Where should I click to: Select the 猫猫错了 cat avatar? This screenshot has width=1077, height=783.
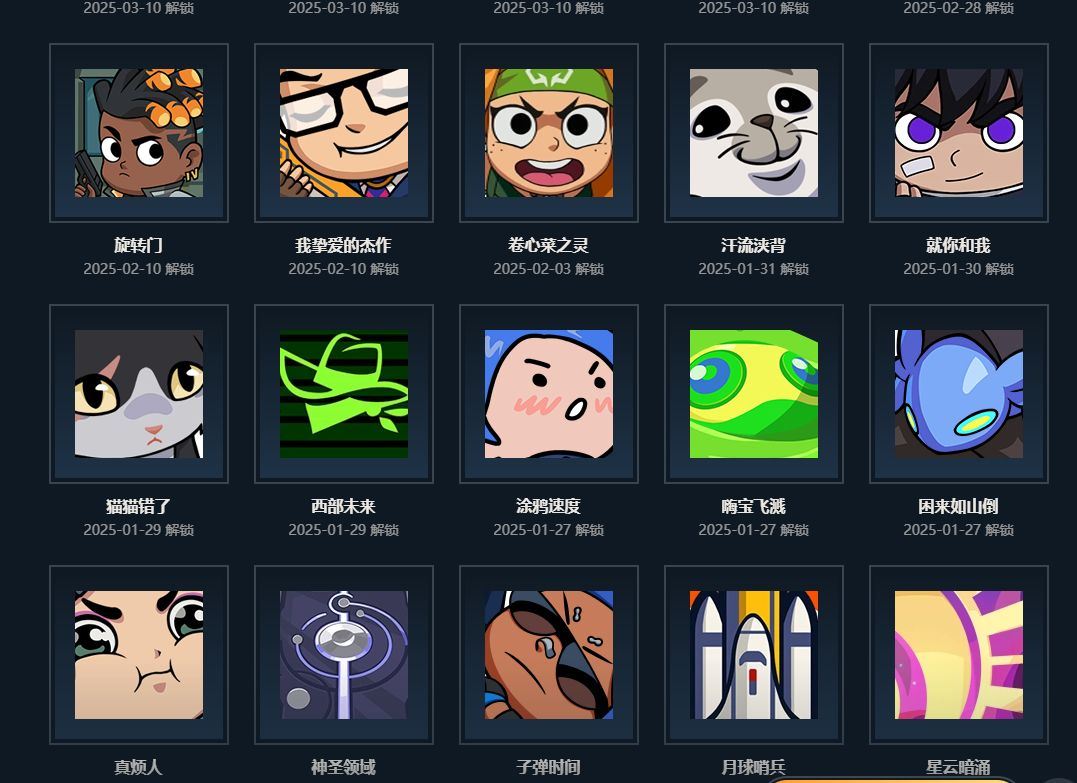[x=139, y=394]
